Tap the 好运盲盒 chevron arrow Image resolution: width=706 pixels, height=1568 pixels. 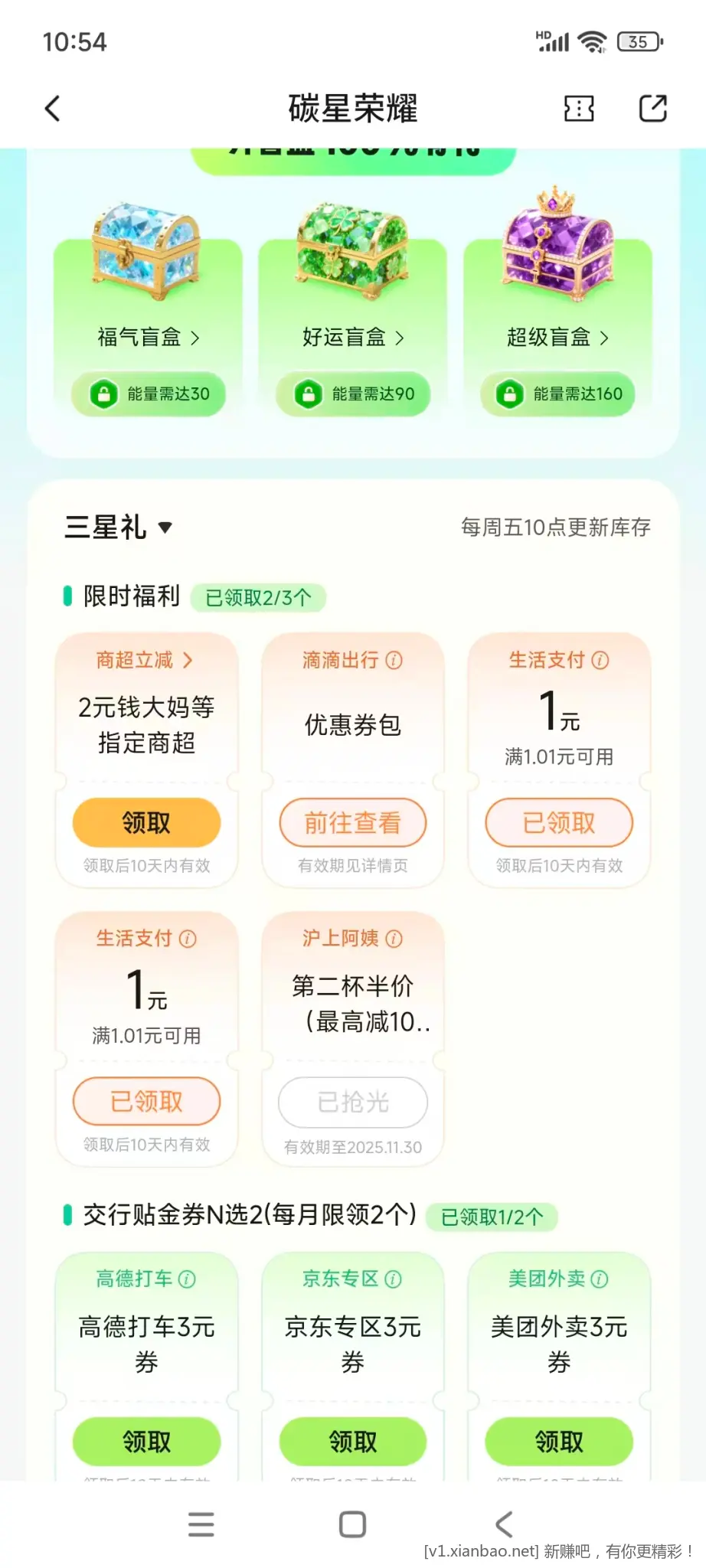coord(401,337)
